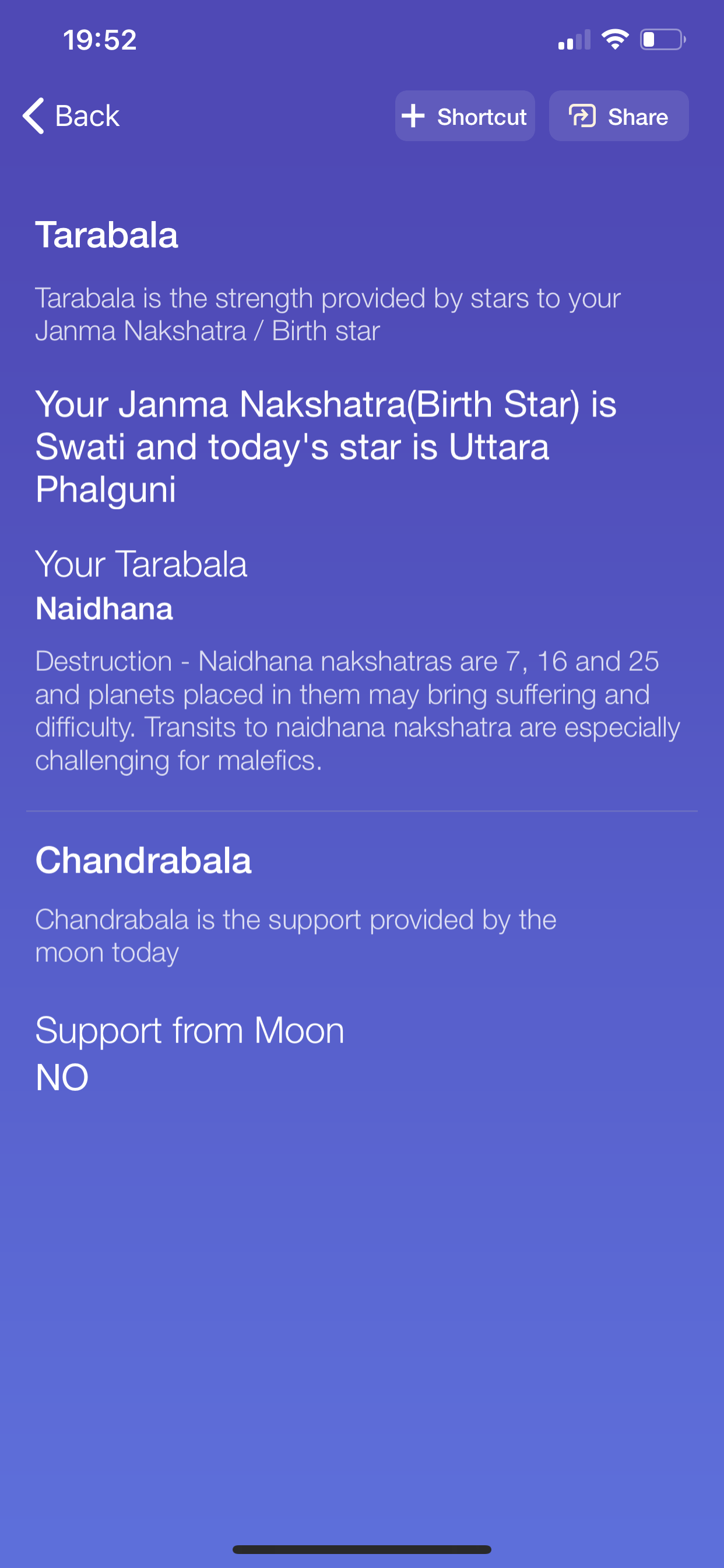724x1568 pixels.
Task: Tap the share arrow icon
Action: (x=582, y=116)
